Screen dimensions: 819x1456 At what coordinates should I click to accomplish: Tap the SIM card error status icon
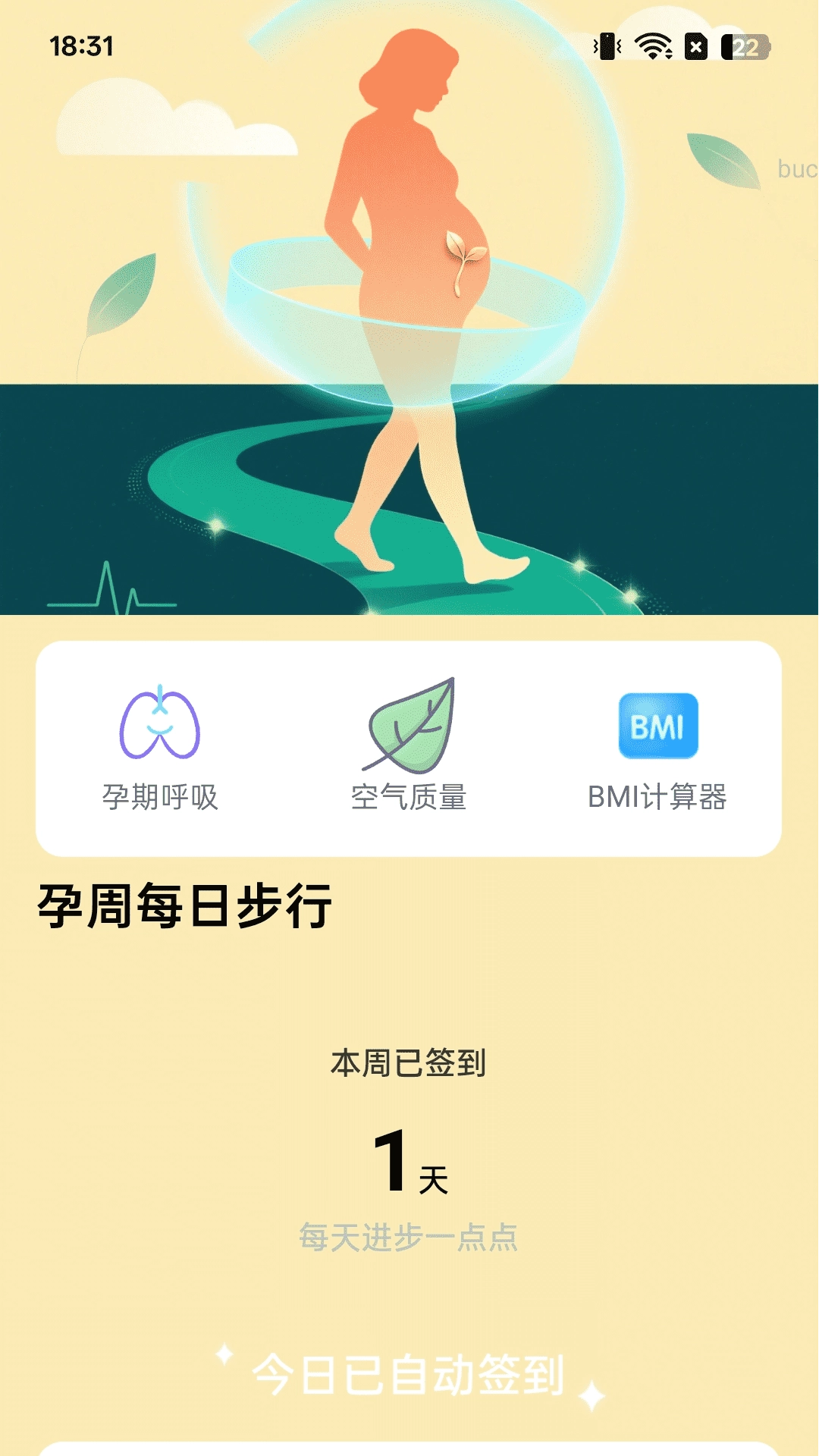click(695, 45)
